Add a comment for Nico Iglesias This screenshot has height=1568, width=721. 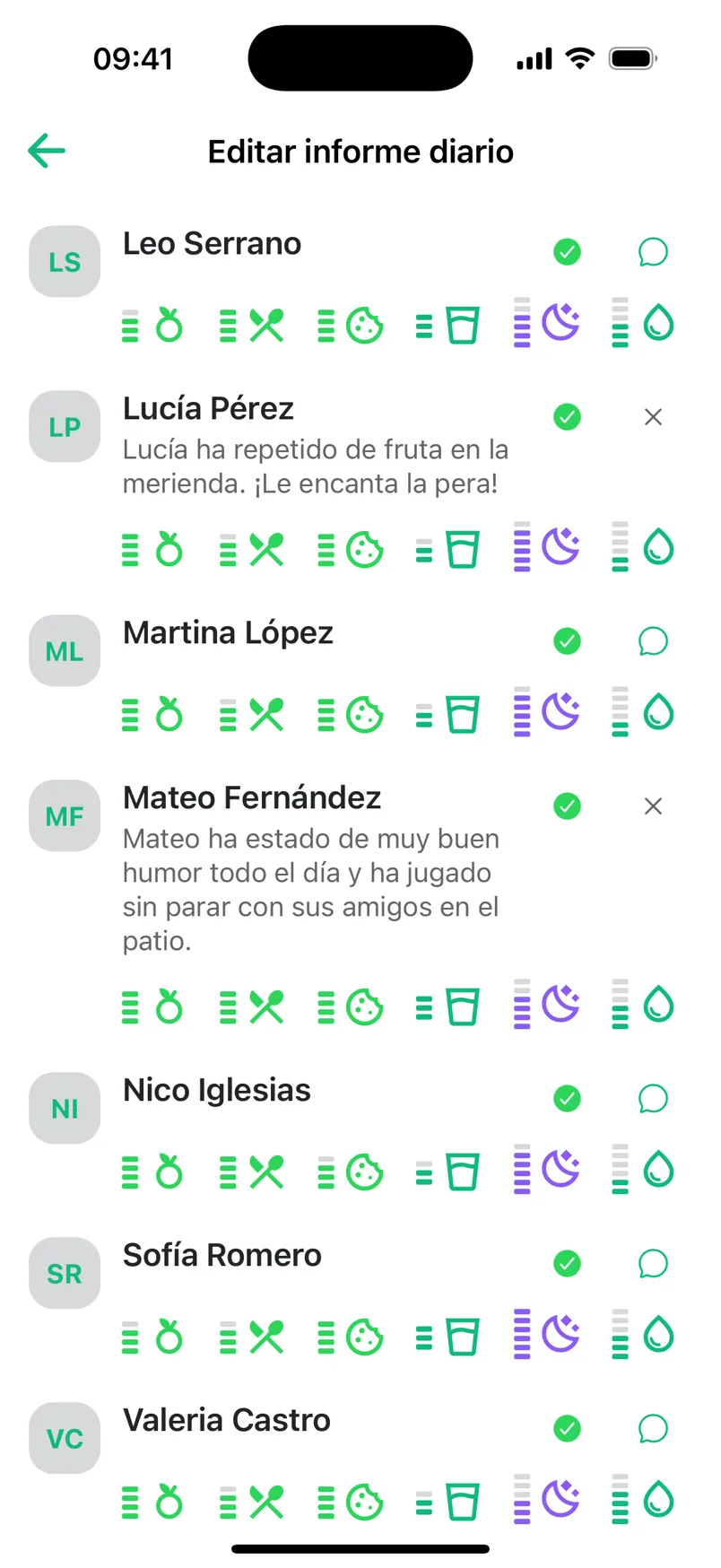653,1099
